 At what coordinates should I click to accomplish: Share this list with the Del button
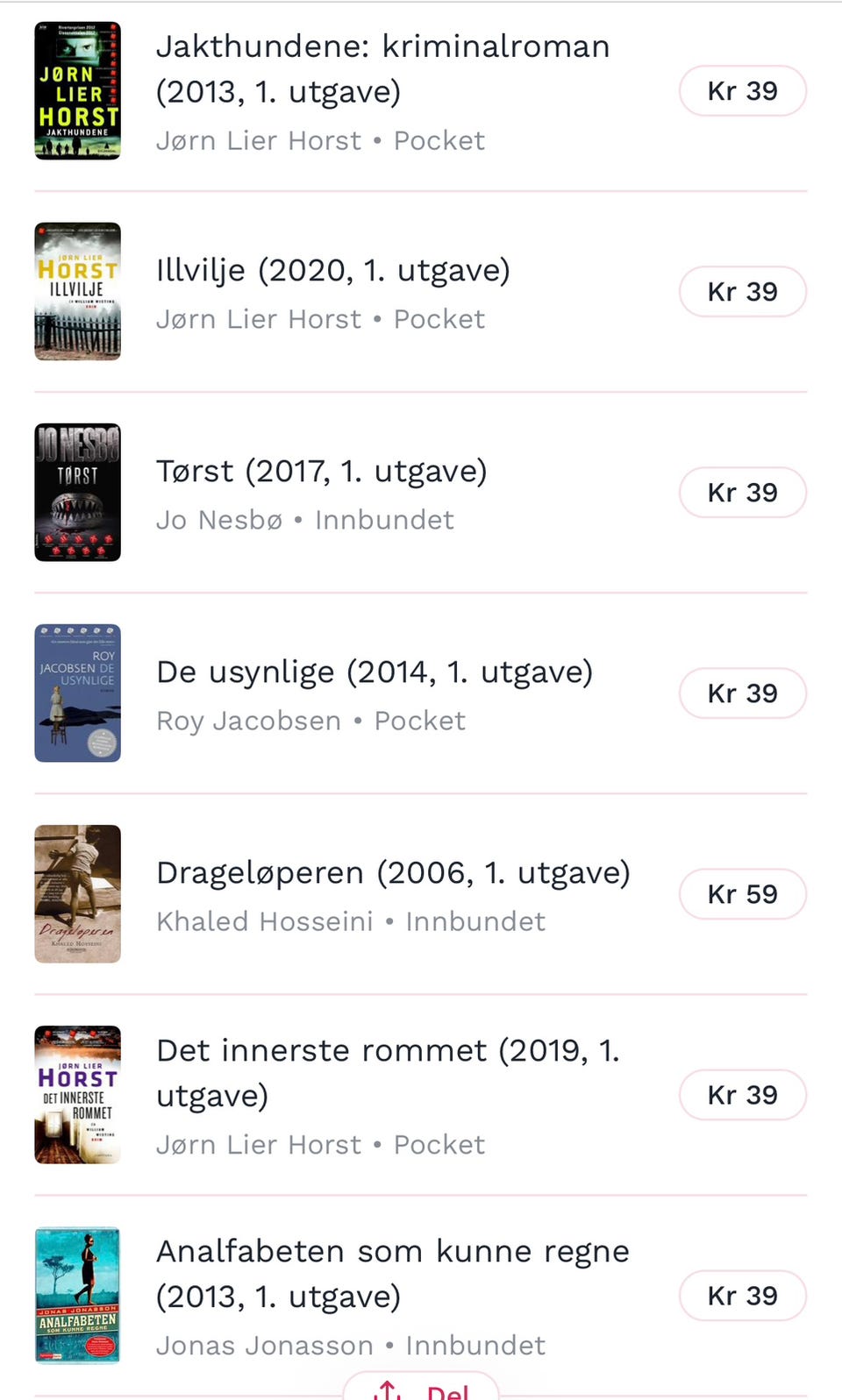(422, 1389)
